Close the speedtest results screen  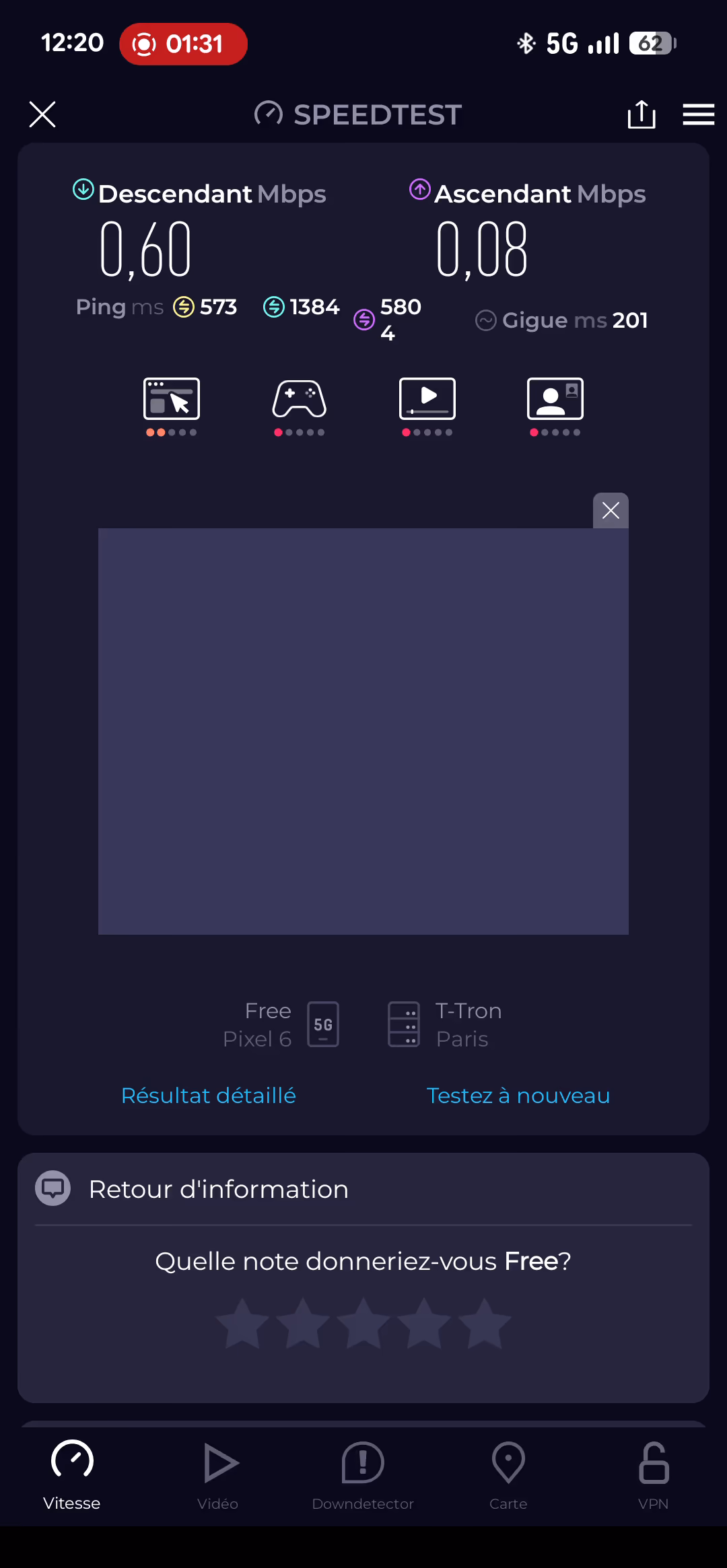pyautogui.click(x=42, y=114)
